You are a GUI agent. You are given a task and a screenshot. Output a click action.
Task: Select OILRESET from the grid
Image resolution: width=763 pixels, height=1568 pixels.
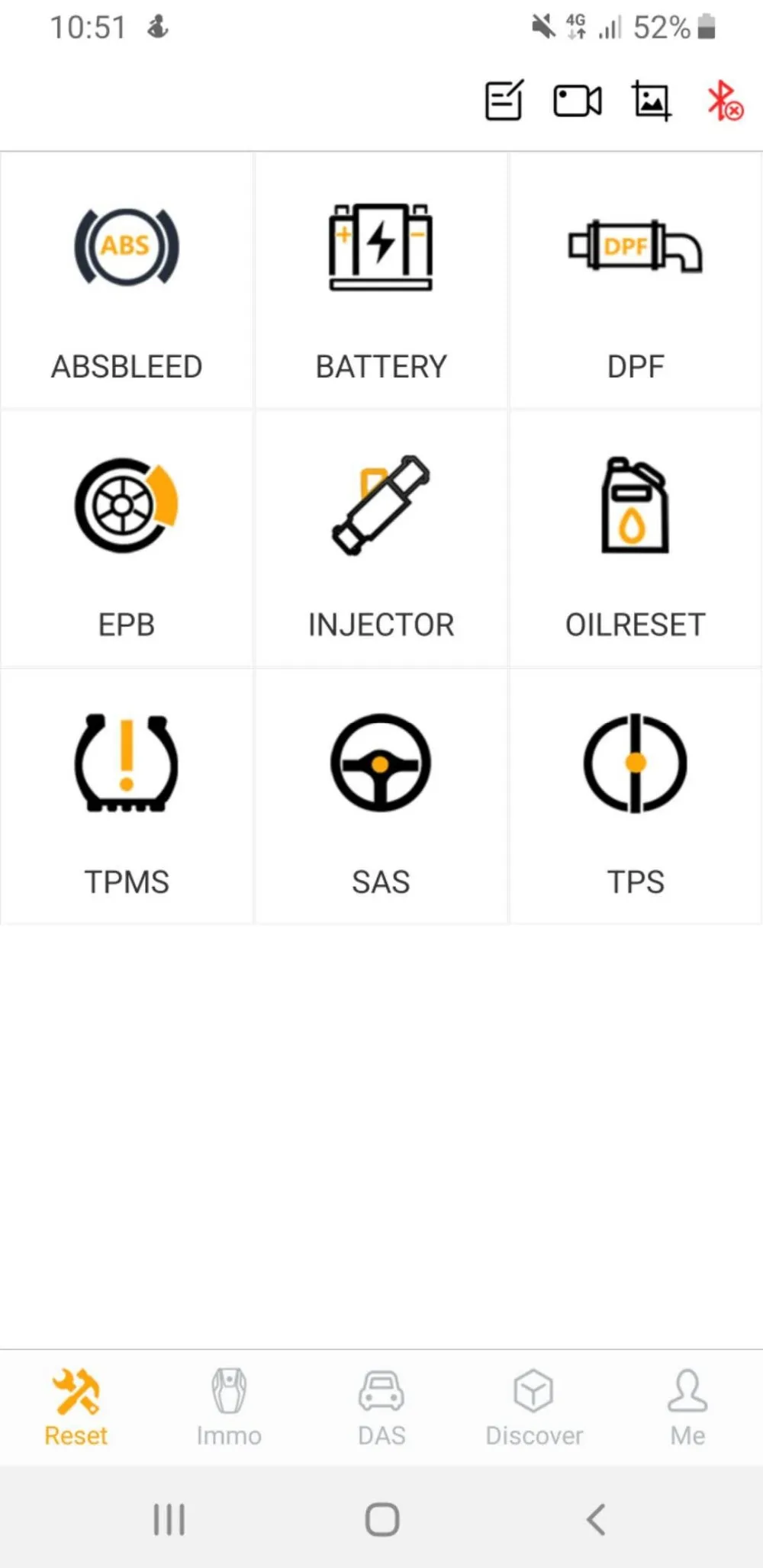636,538
